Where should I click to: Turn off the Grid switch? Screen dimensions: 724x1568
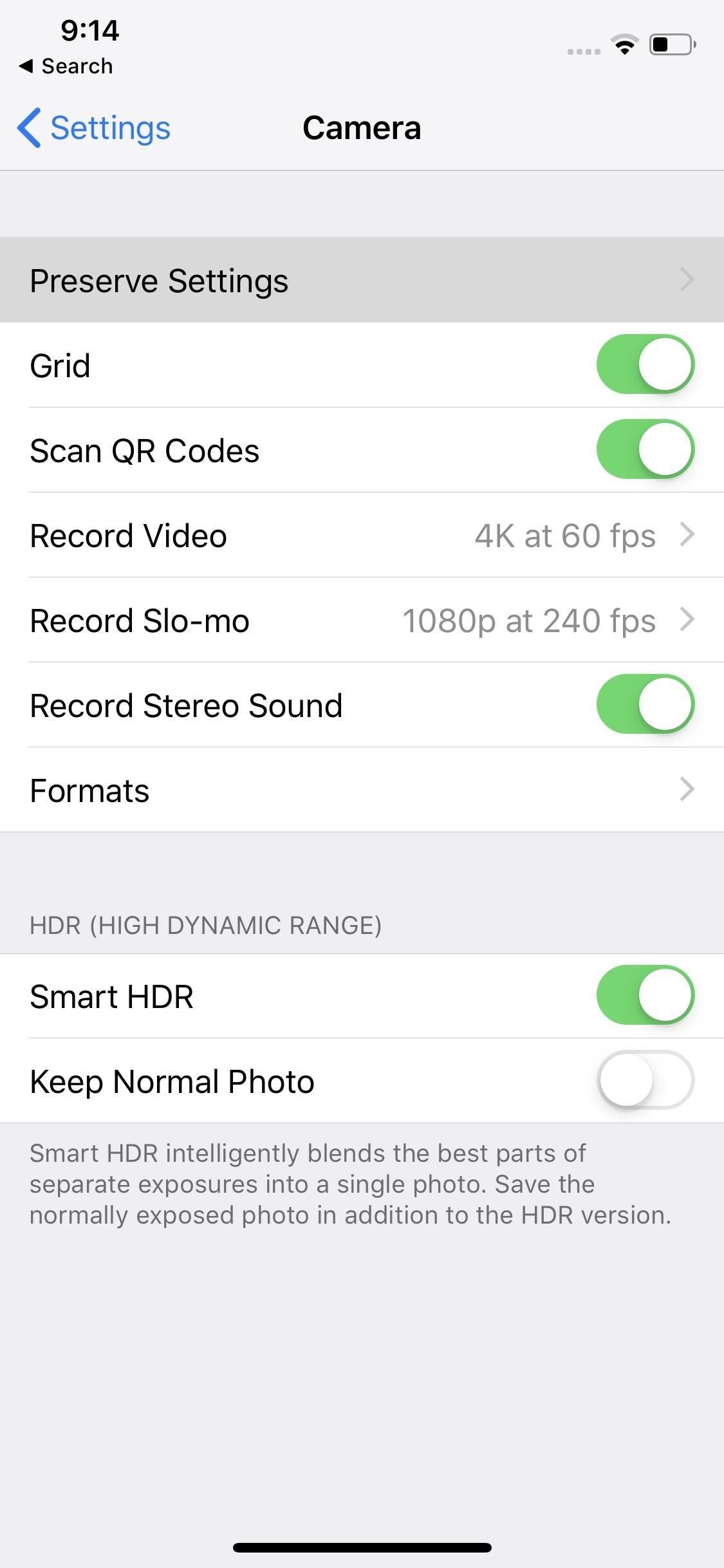point(645,364)
